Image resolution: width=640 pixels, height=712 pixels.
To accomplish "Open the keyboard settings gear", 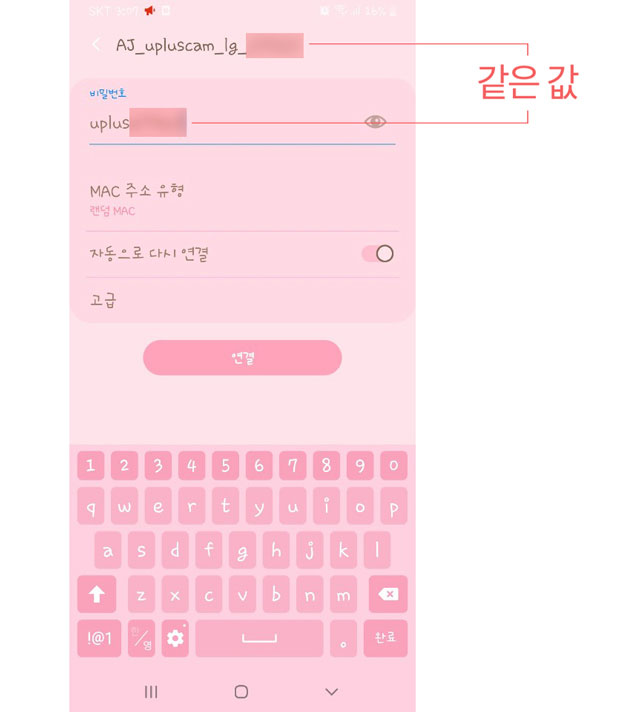I will click(x=176, y=638).
